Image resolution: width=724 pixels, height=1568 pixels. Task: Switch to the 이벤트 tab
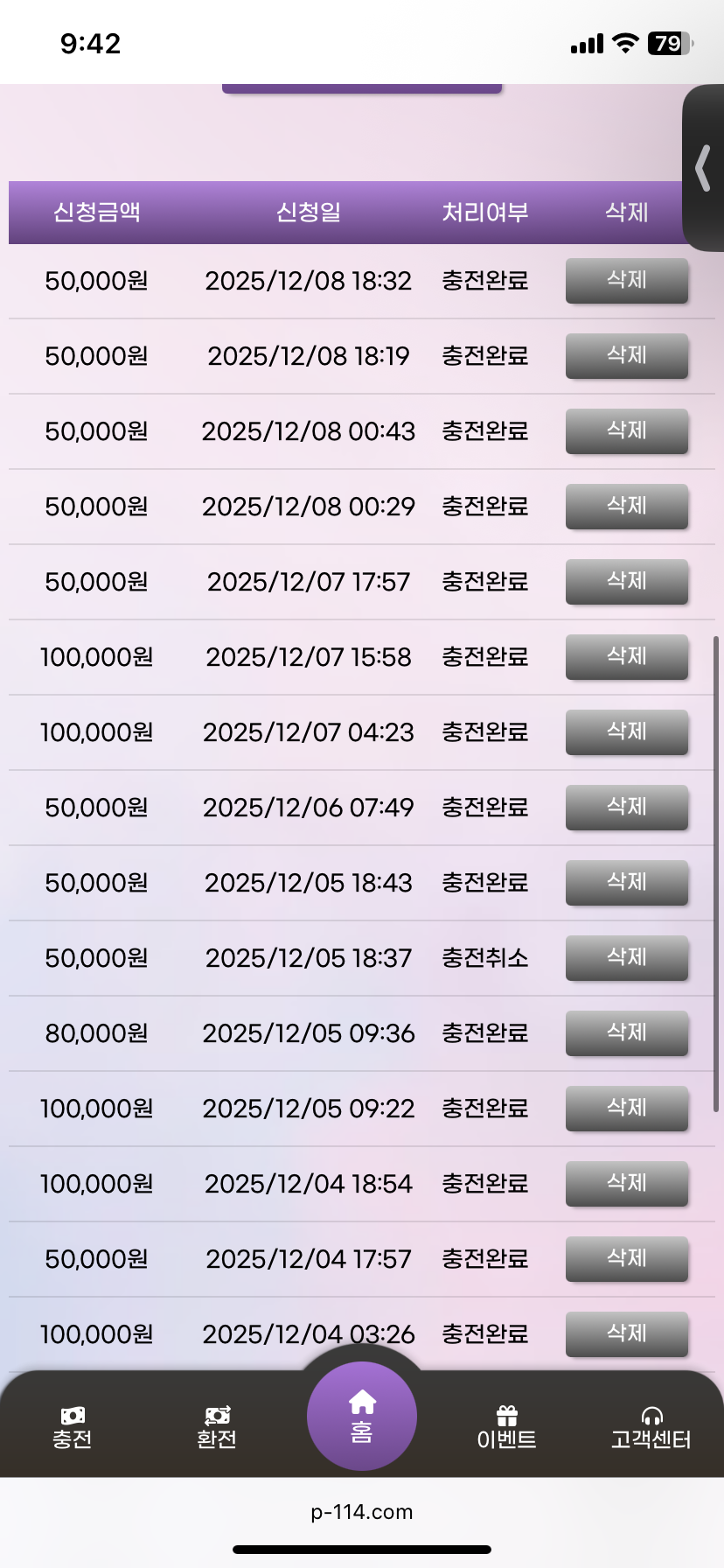[x=507, y=1426]
